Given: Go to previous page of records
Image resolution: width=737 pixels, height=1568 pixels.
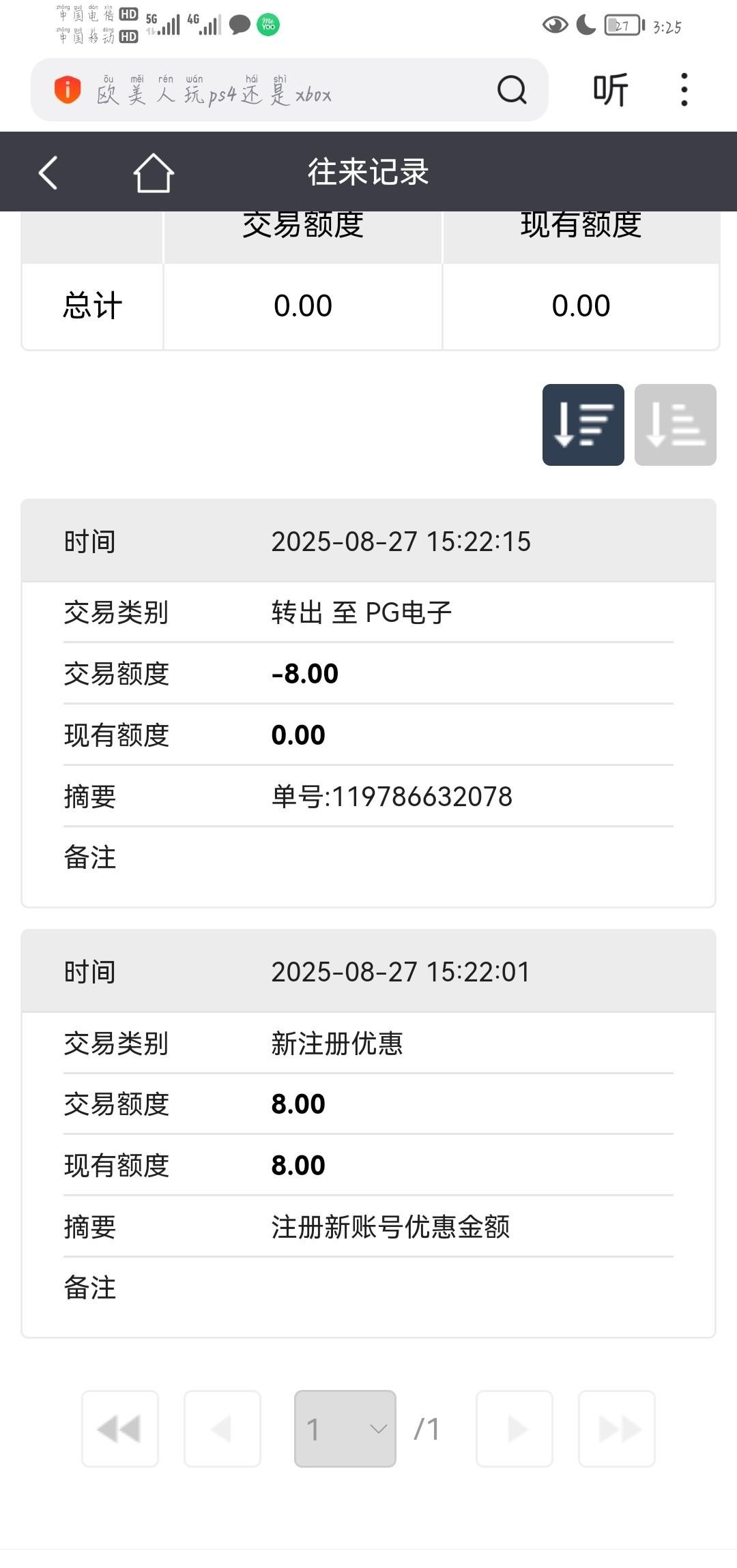Looking at the screenshot, I should pos(222,1429).
